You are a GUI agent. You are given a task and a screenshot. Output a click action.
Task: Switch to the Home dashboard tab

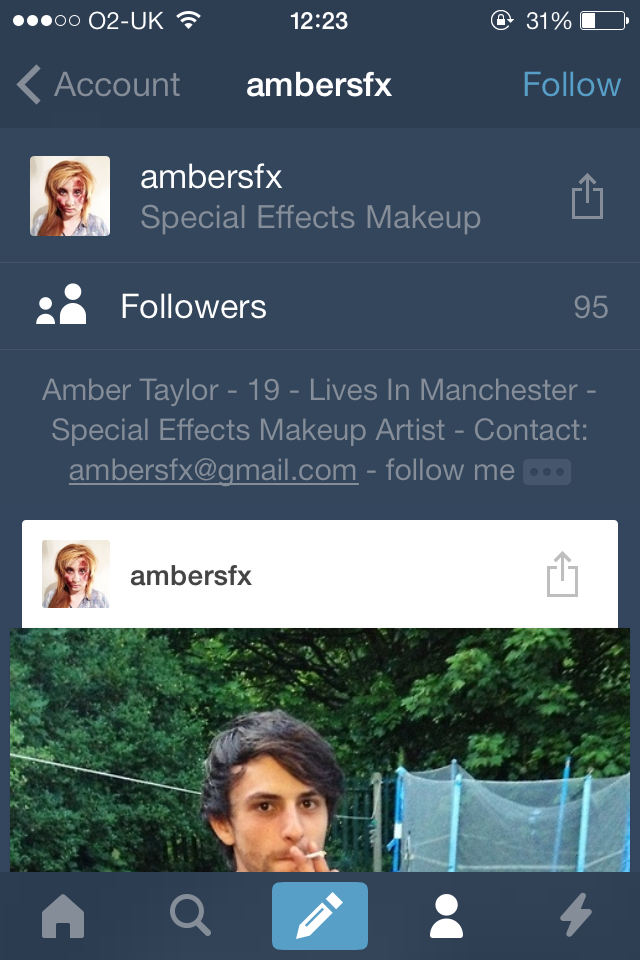point(63,916)
